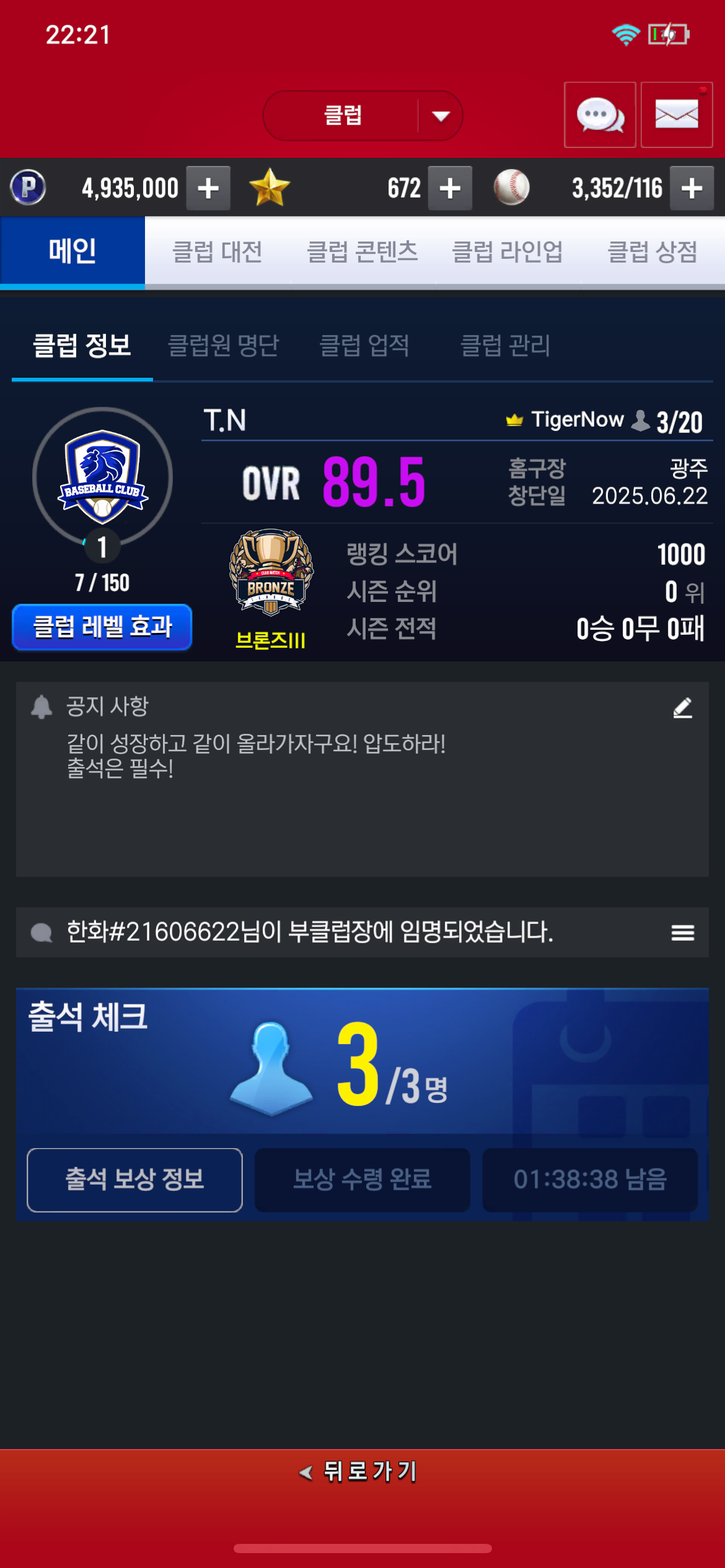Open the 클럽 관리 sub-tab
This screenshot has width=725, height=1568.
tap(506, 346)
